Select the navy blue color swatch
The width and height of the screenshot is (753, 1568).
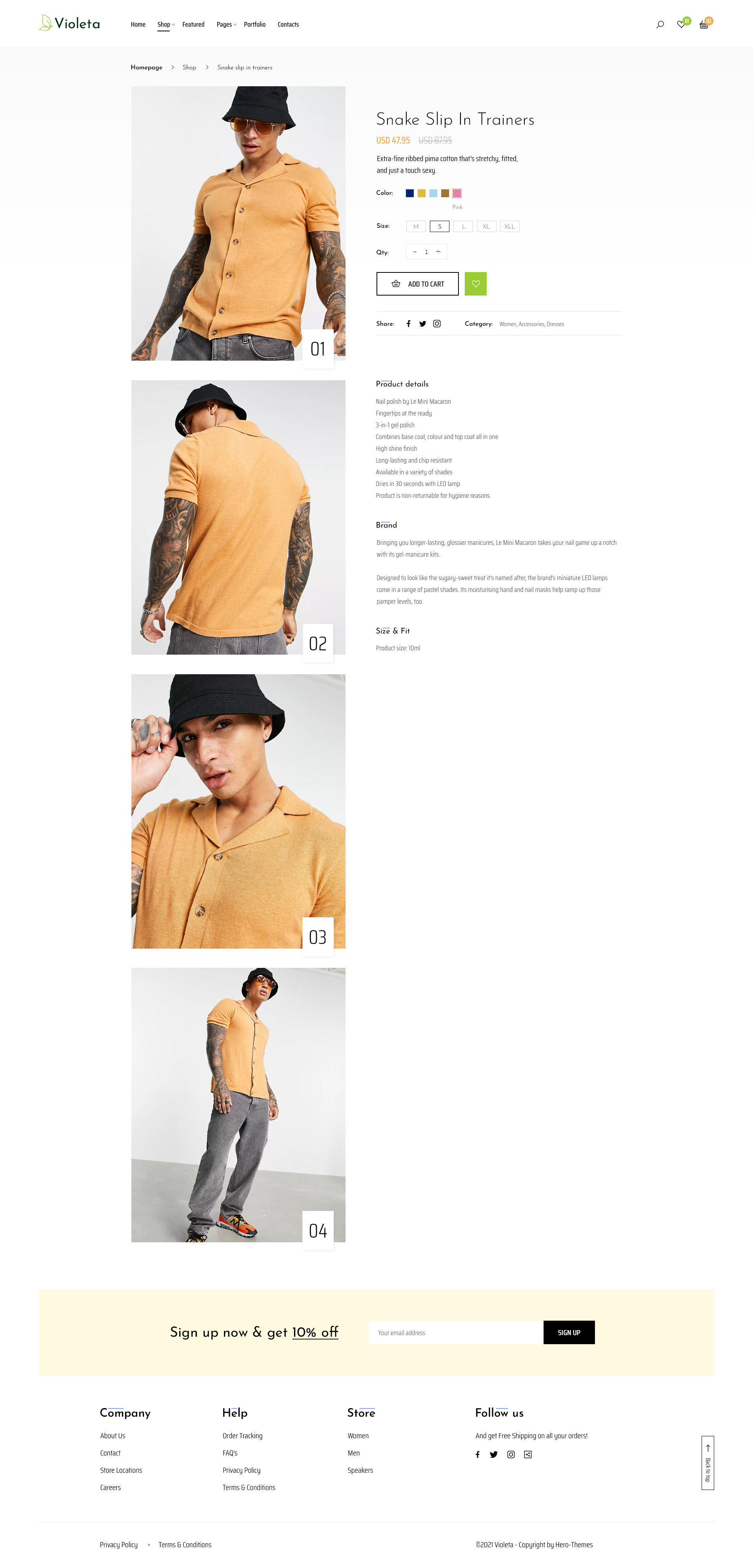coord(409,193)
